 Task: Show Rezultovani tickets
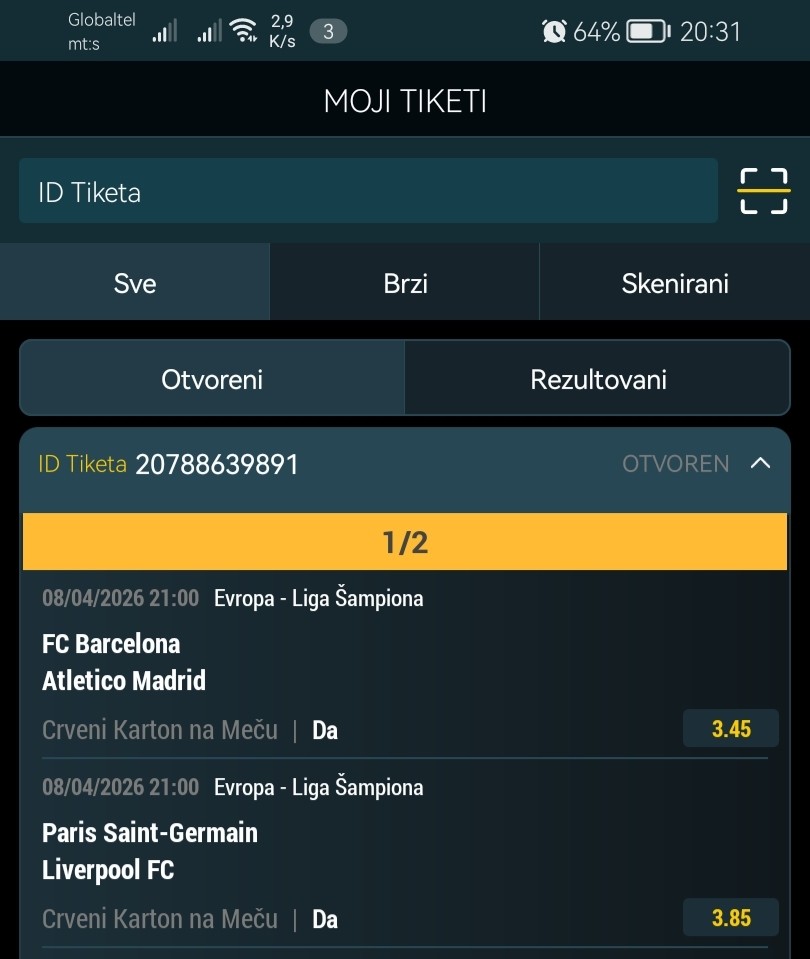tap(598, 379)
